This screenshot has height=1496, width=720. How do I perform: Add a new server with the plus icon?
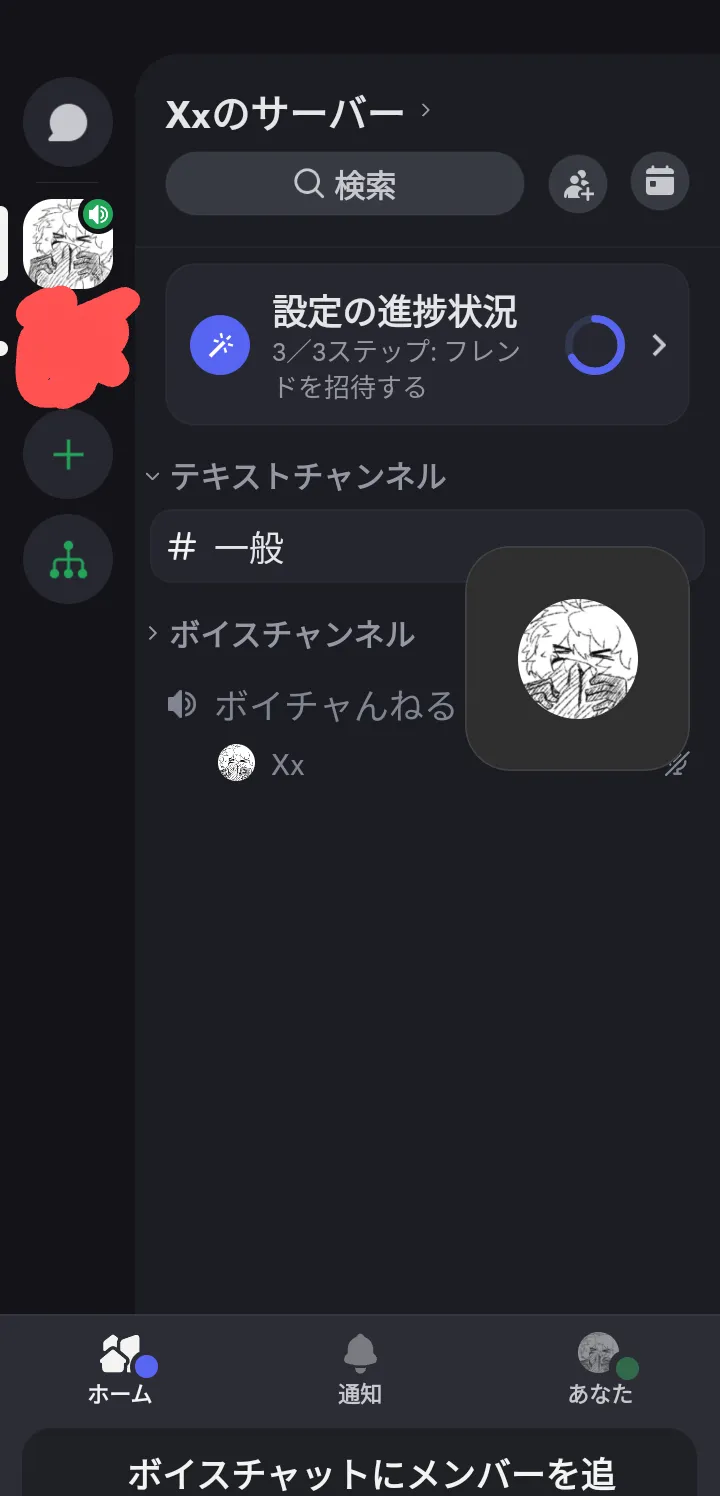tap(68, 456)
